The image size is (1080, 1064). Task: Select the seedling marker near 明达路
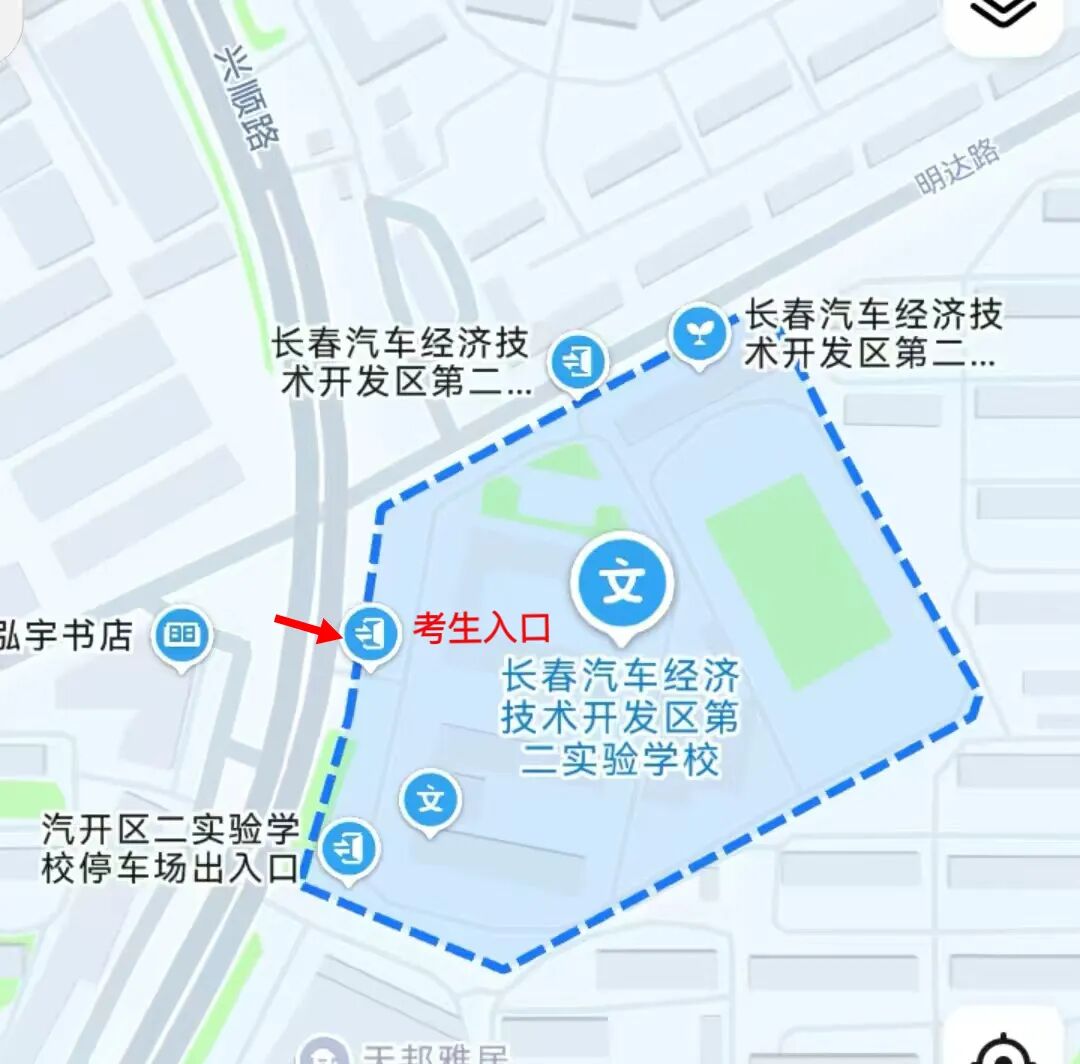click(699, 335)
